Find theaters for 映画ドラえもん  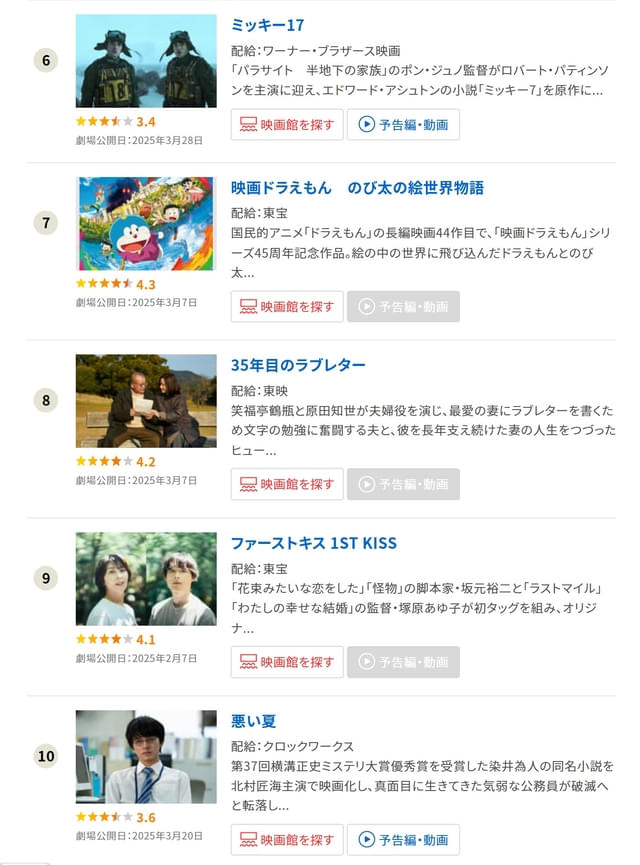point(287,307)
